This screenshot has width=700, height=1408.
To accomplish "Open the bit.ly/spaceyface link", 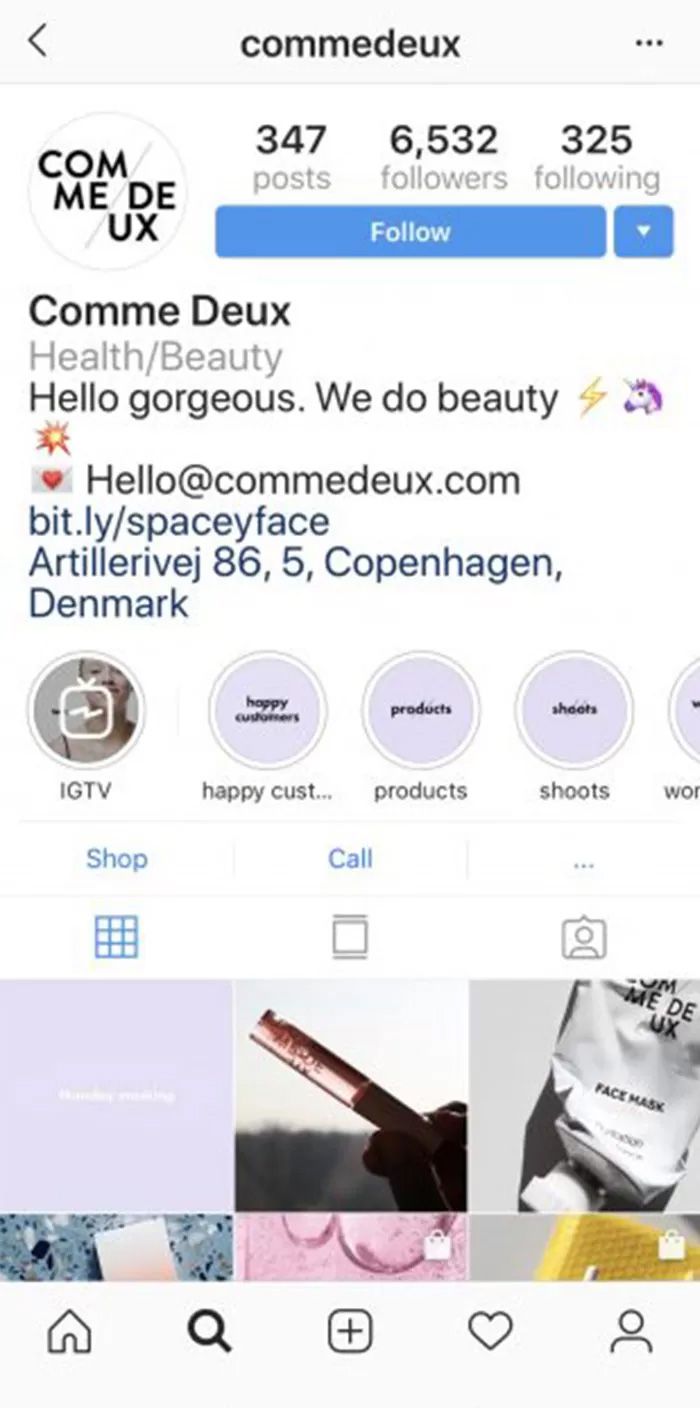I will tap(178, 522).
